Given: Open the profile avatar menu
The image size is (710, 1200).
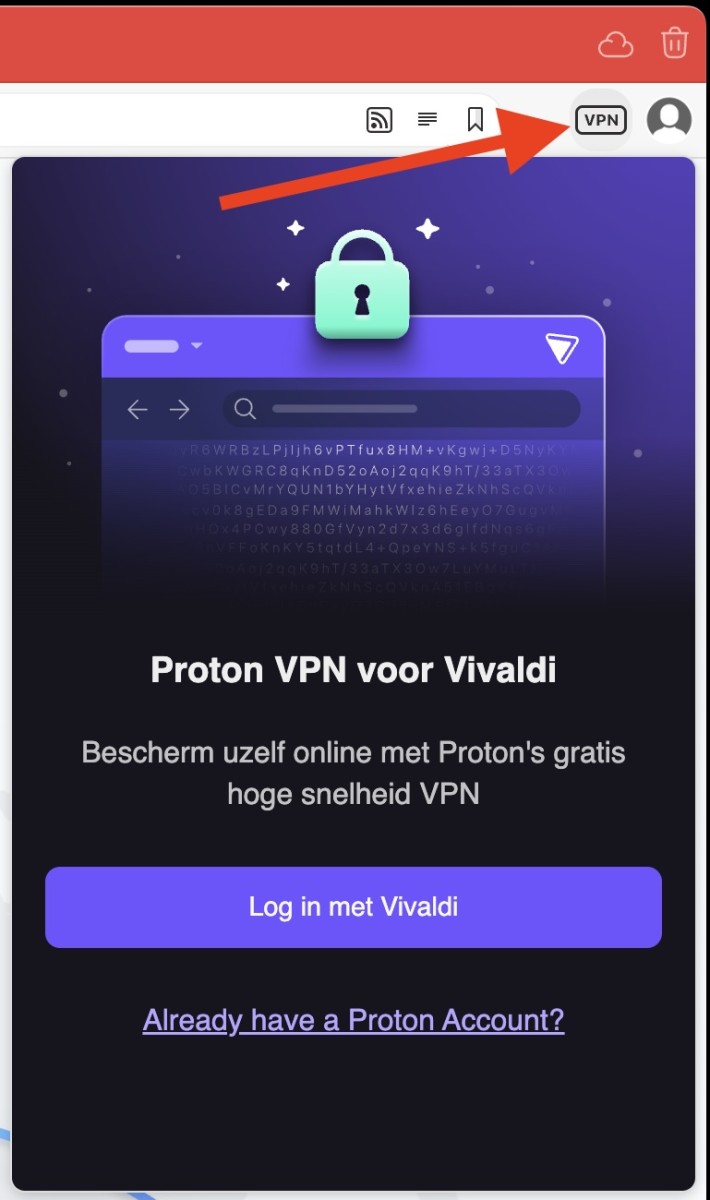Looking at the screenshot, I should point(669,120).
